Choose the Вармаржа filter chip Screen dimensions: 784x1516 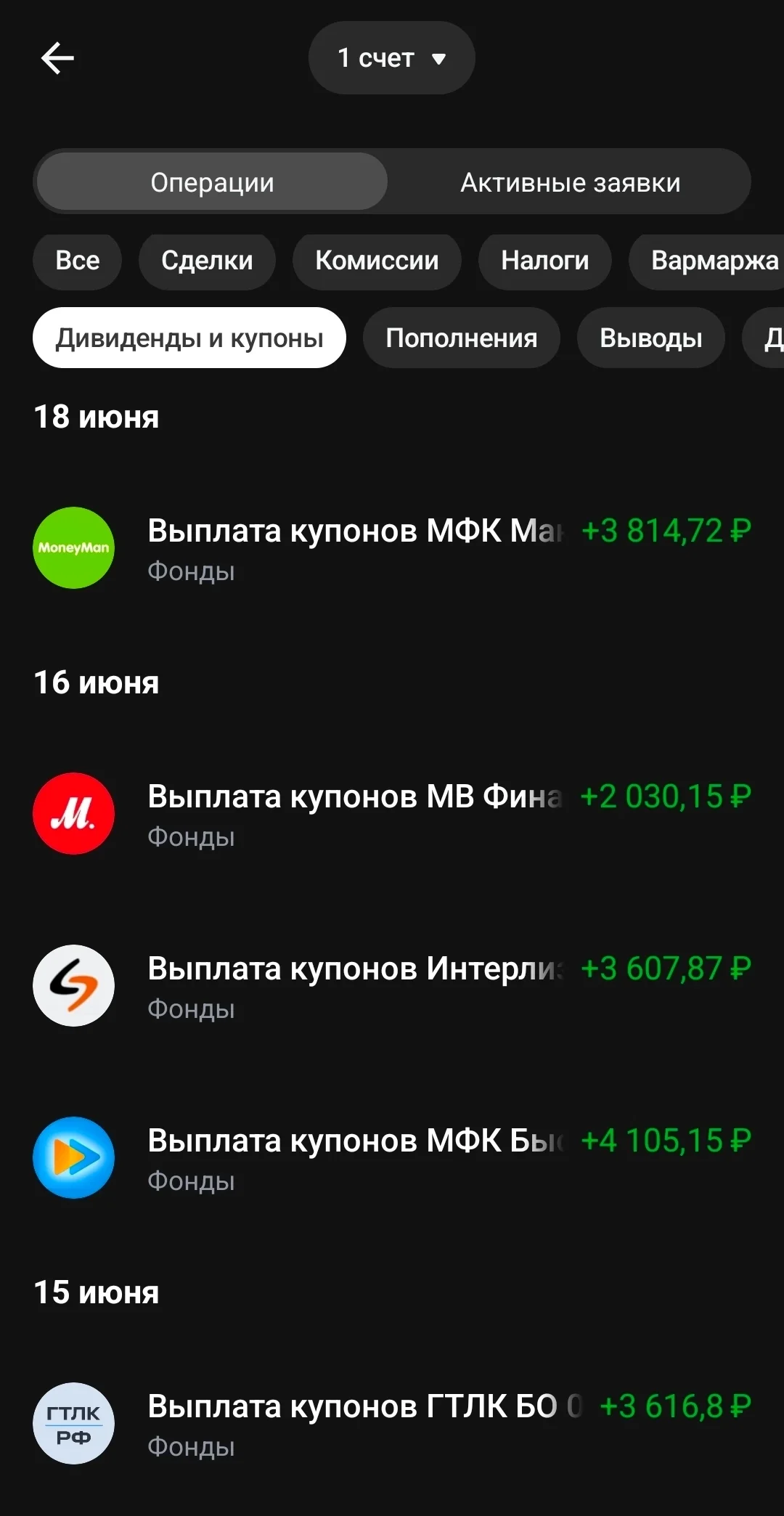[x=708, y=261]
